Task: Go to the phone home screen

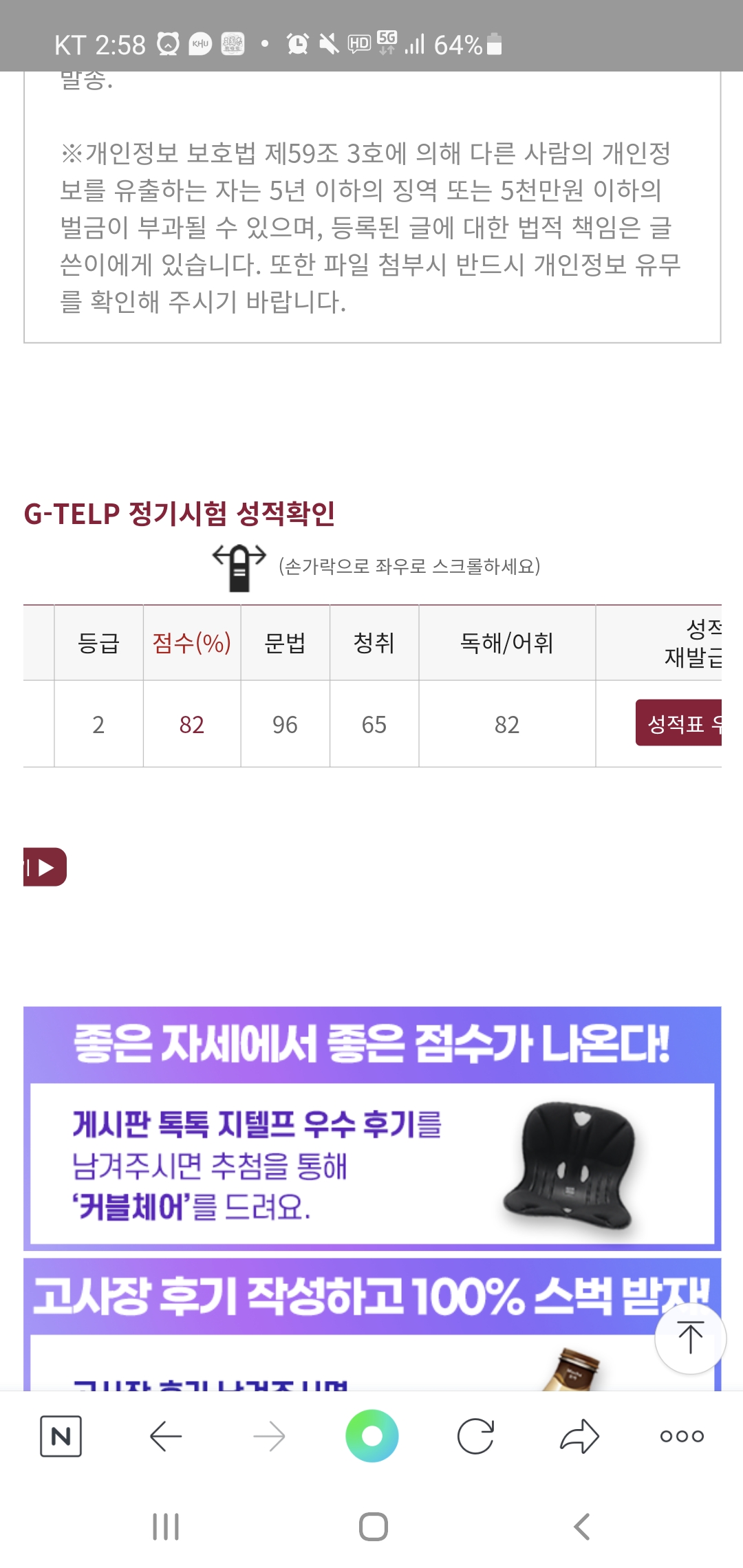Action: (x=373, y=1527)
